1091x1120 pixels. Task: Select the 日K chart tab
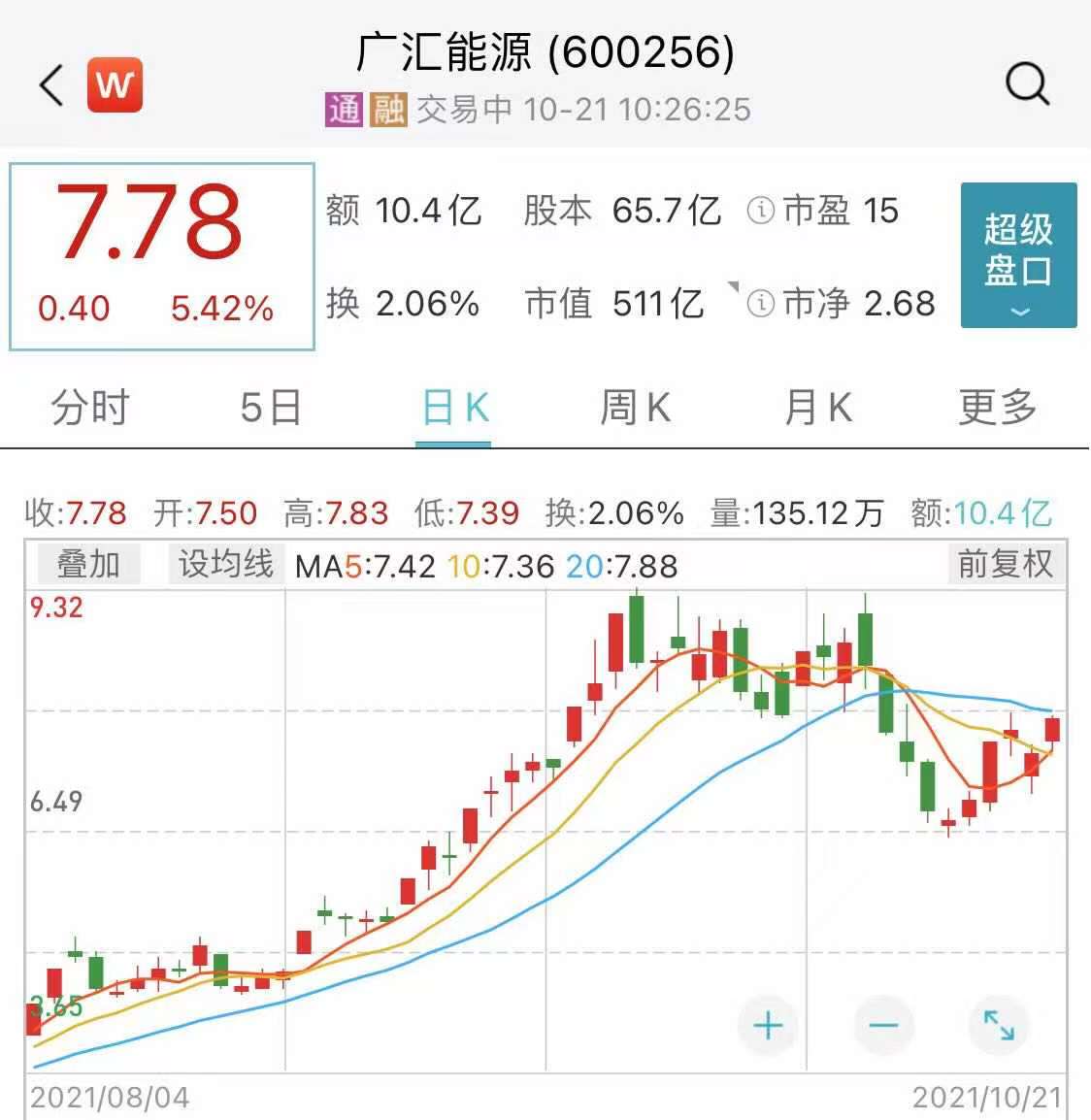(x=454, y=408)
